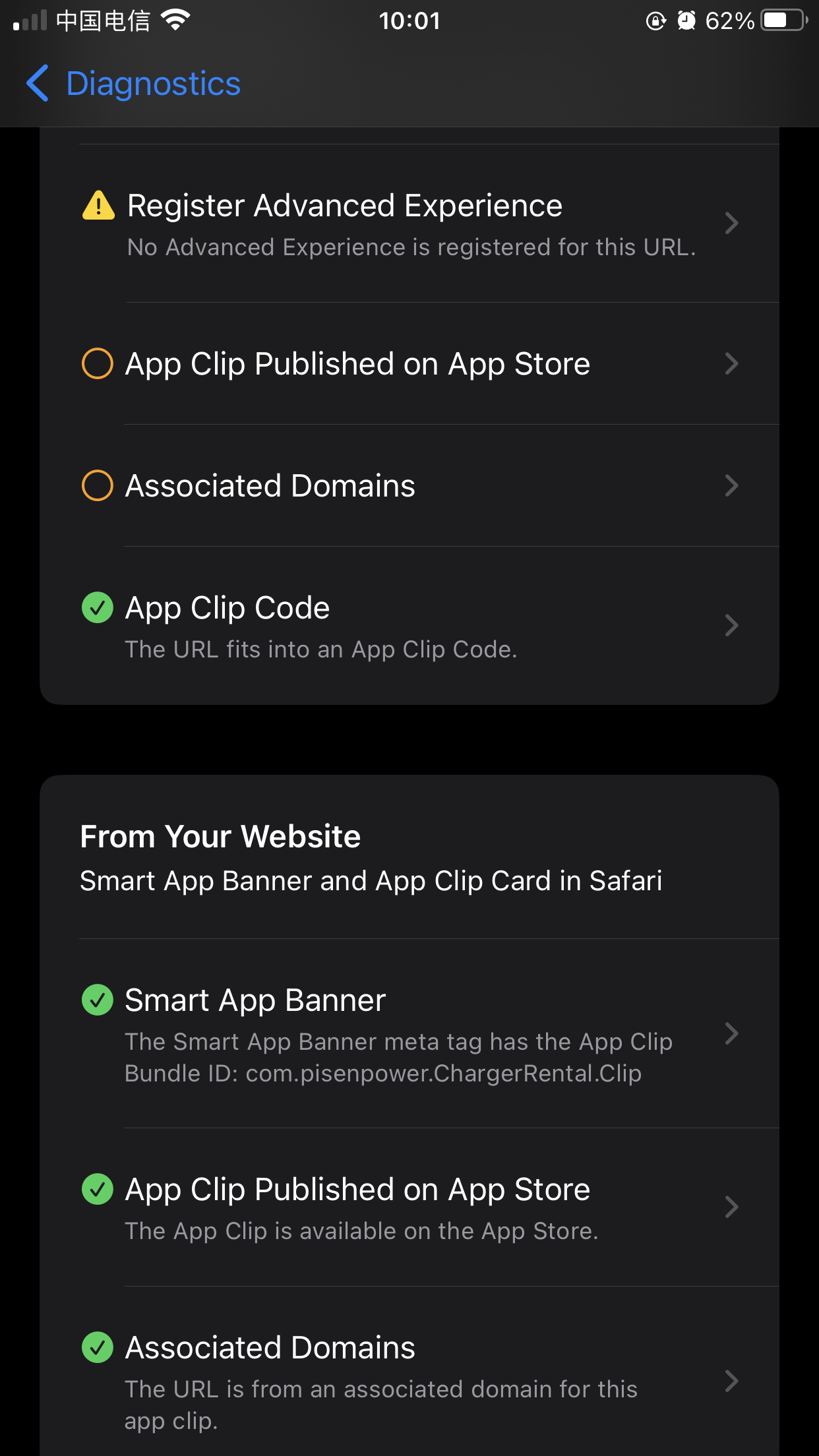Screen dimensions: 819x1456
Task: Open Associated Domains row with orange circle
Action: (x=409, y=485)
